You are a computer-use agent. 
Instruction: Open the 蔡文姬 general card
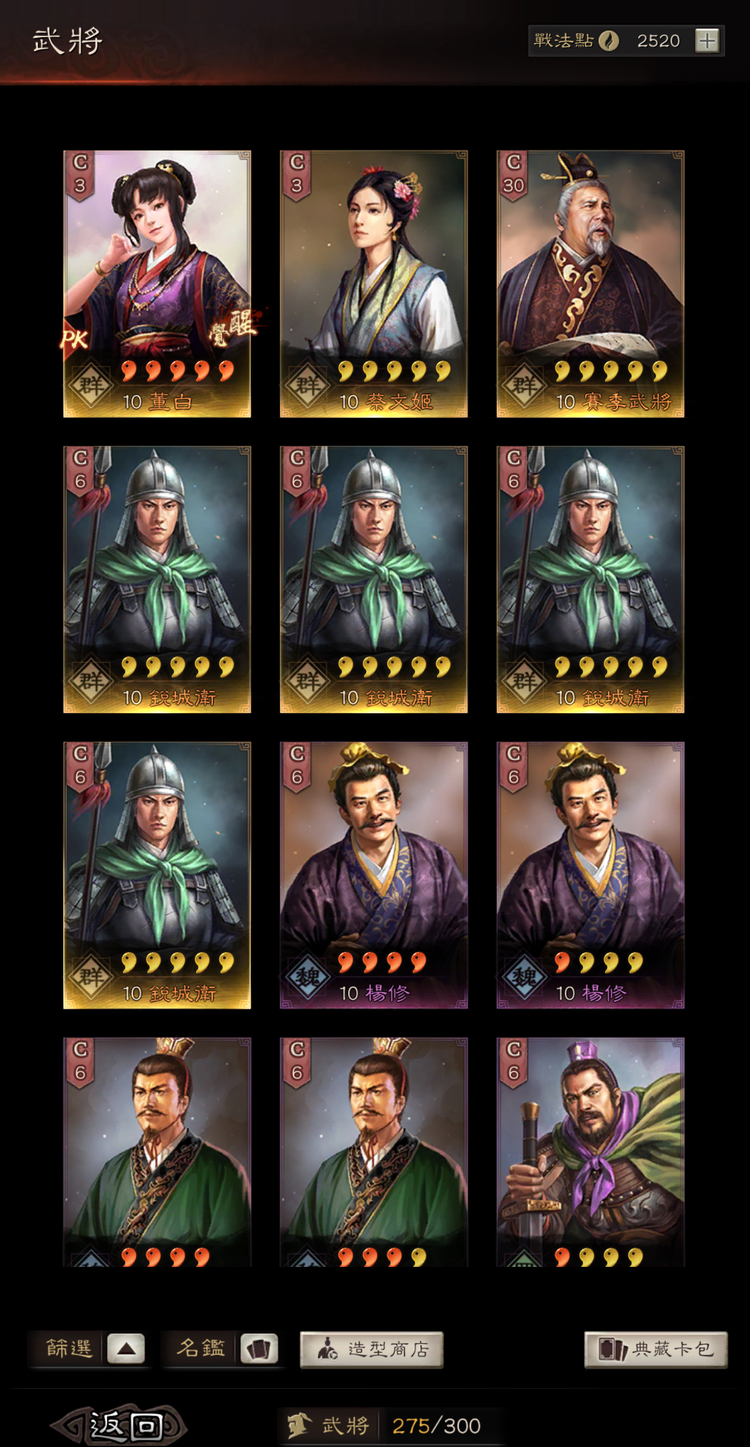373,284
